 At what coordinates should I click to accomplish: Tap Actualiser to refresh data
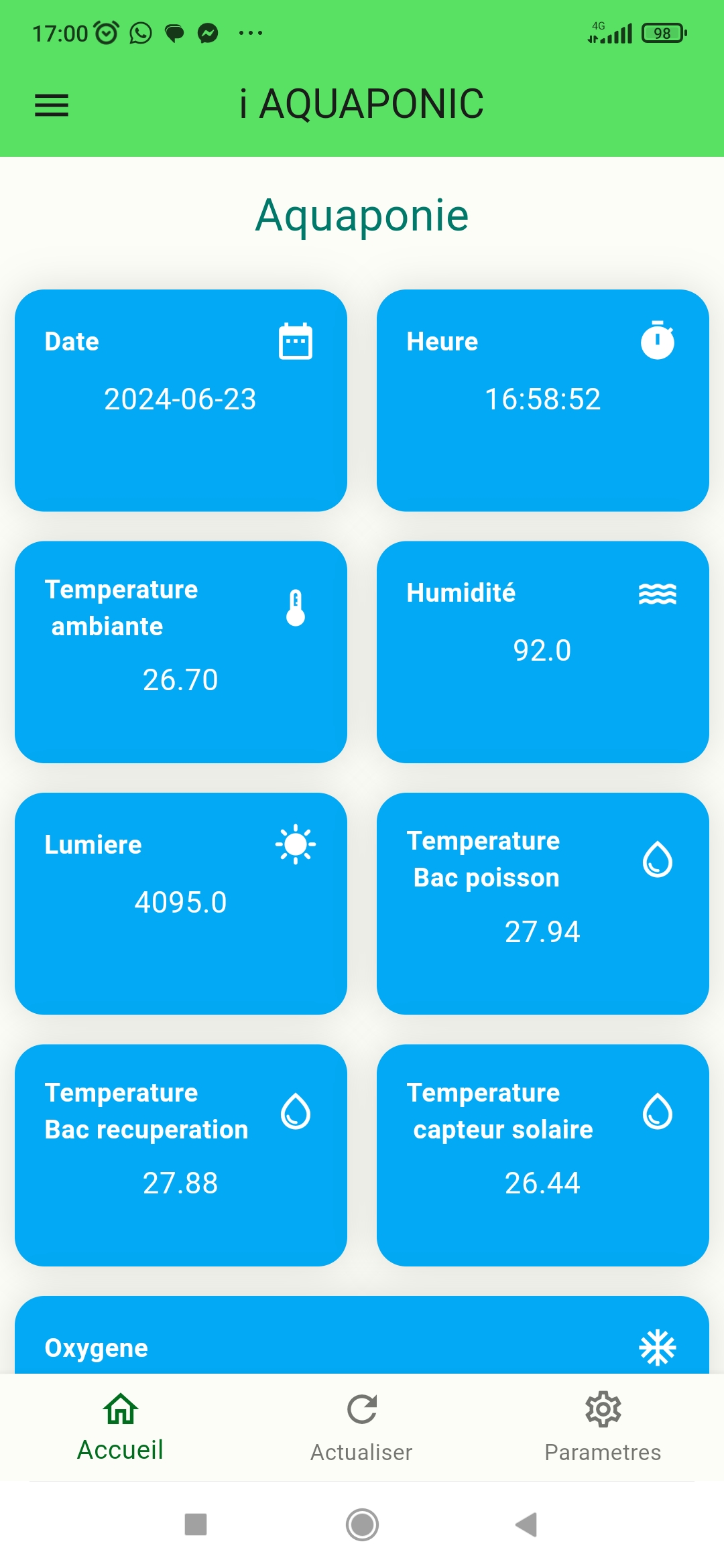point(362,1427)
